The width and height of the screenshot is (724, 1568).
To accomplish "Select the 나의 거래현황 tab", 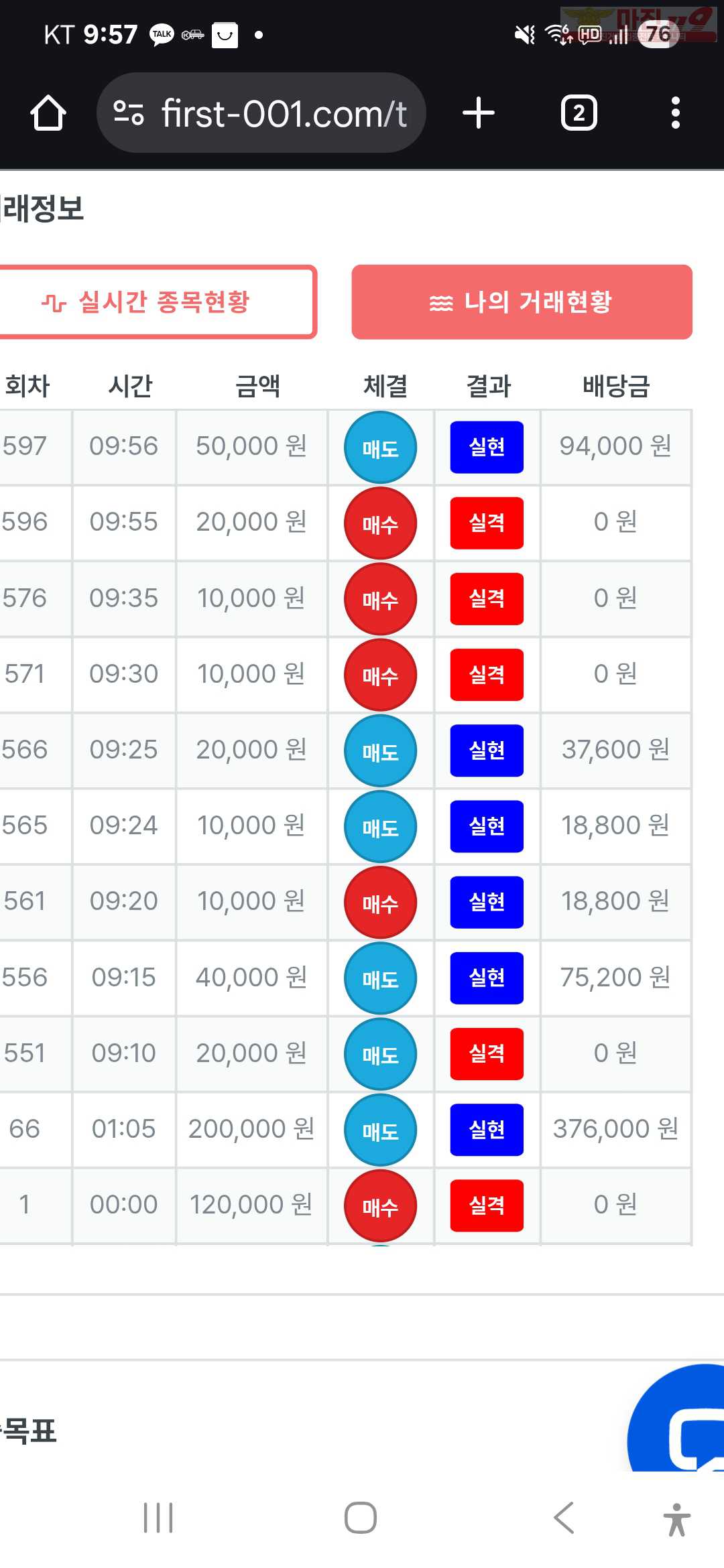I will click(x=522, y=302).
